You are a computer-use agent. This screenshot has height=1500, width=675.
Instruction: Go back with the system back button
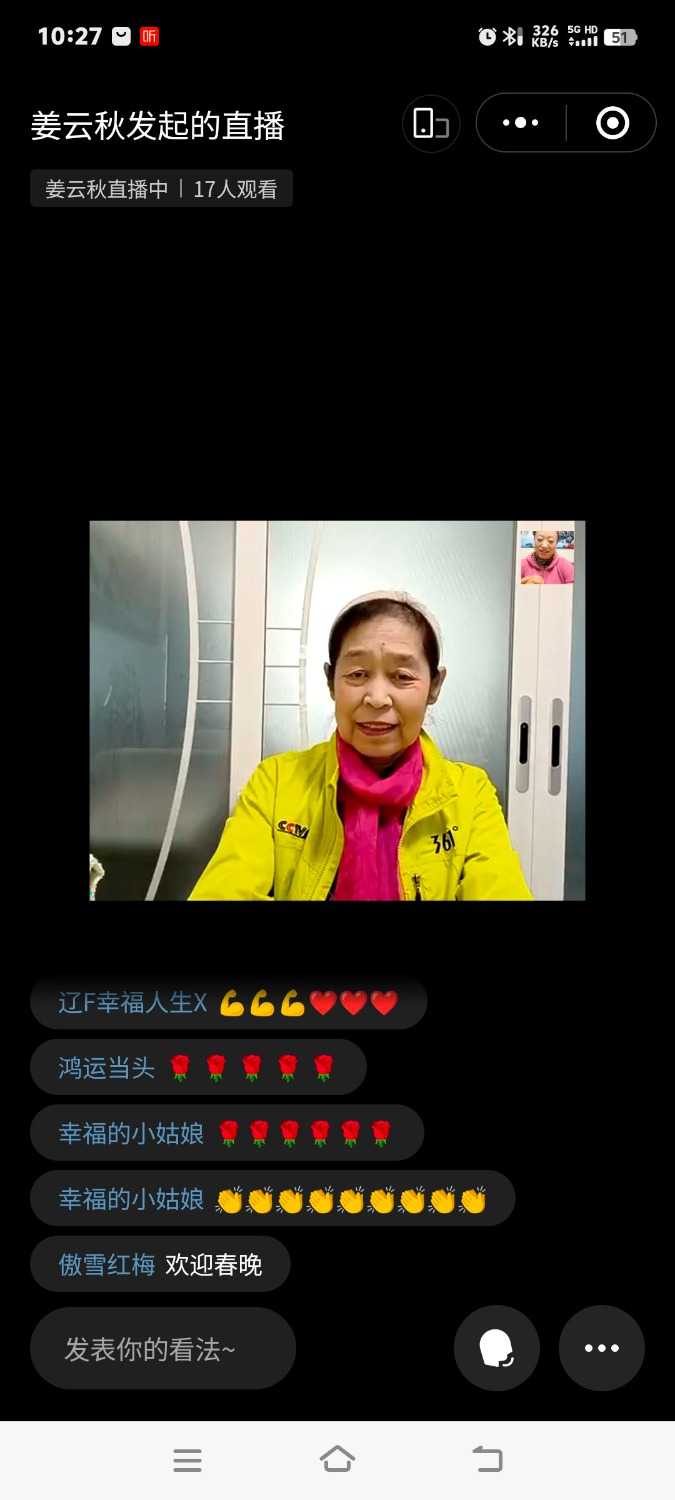point(487,1459)
